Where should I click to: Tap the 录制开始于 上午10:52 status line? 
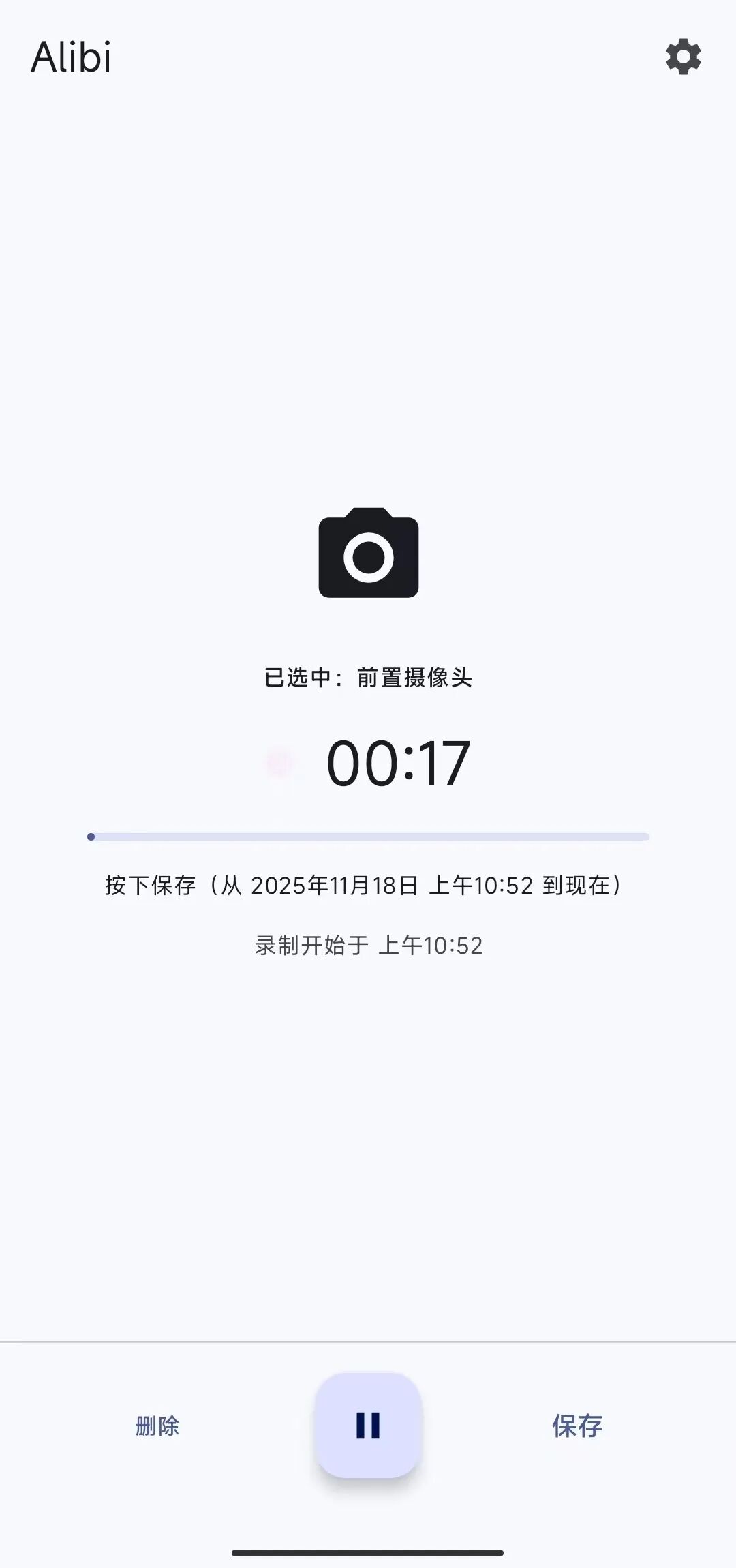pos(368,944)
